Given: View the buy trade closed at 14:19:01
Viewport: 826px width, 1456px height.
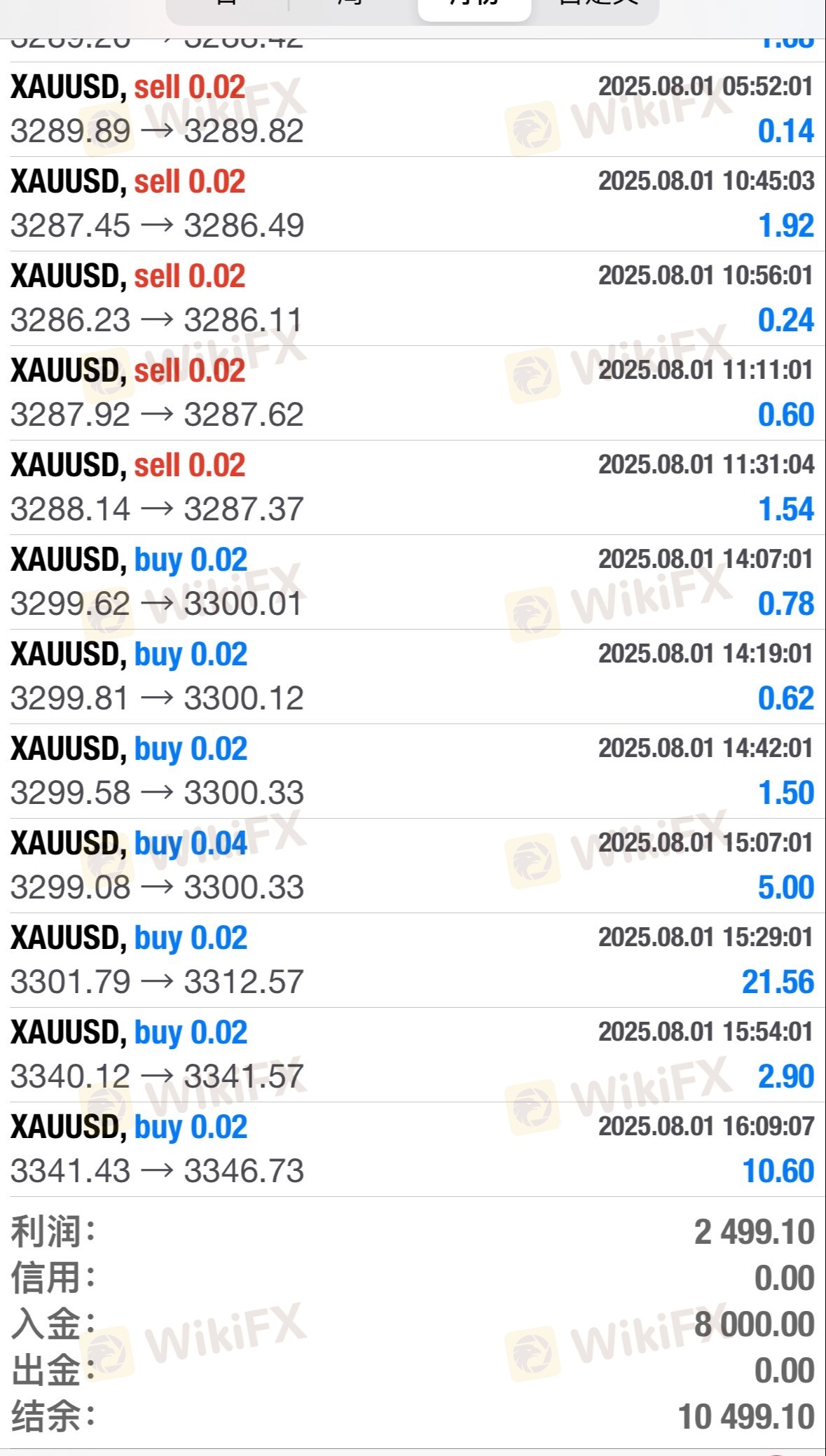Looking at the screenshot, I should click(x=413, y=677).
